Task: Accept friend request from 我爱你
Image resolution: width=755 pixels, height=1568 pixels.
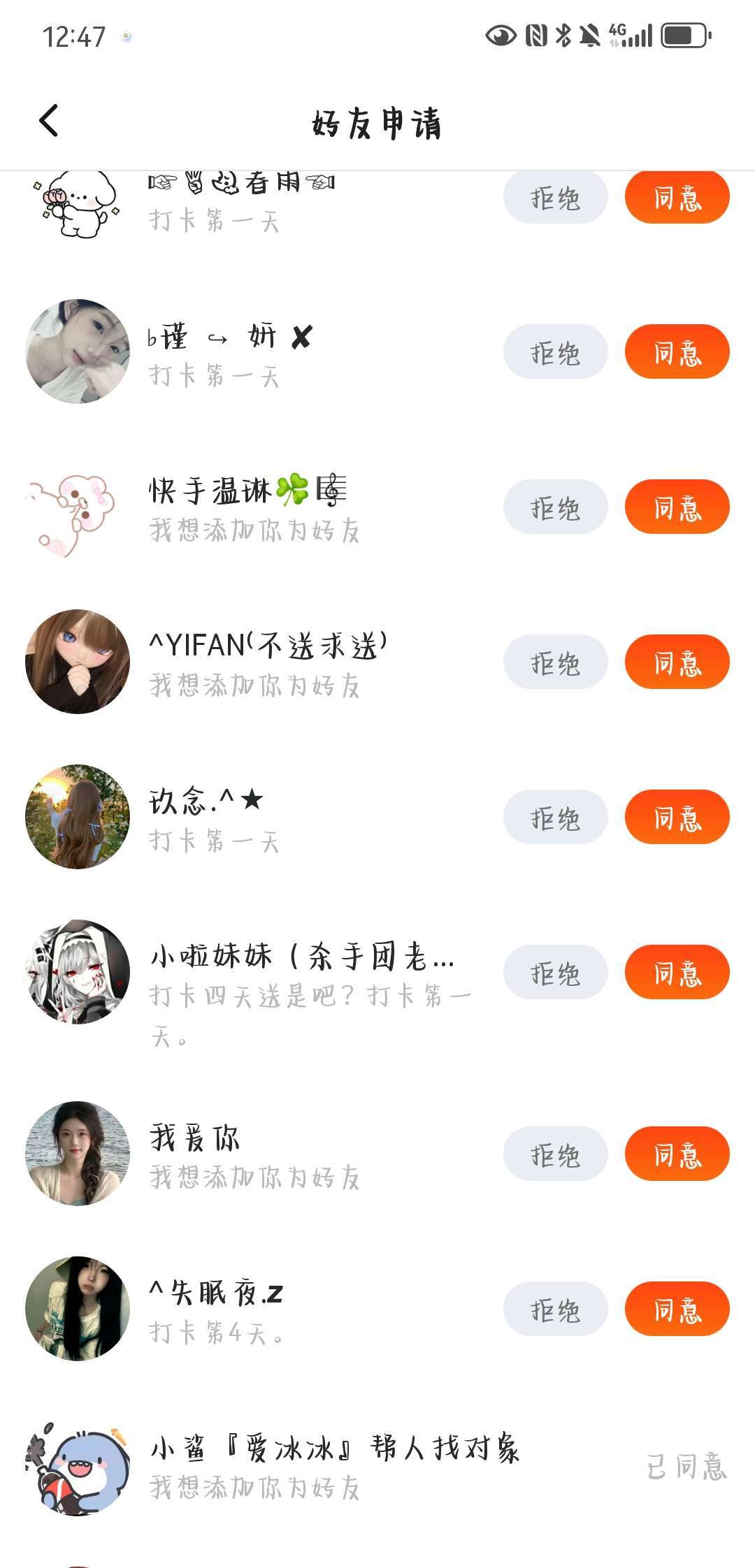Action: point(677,1154)
